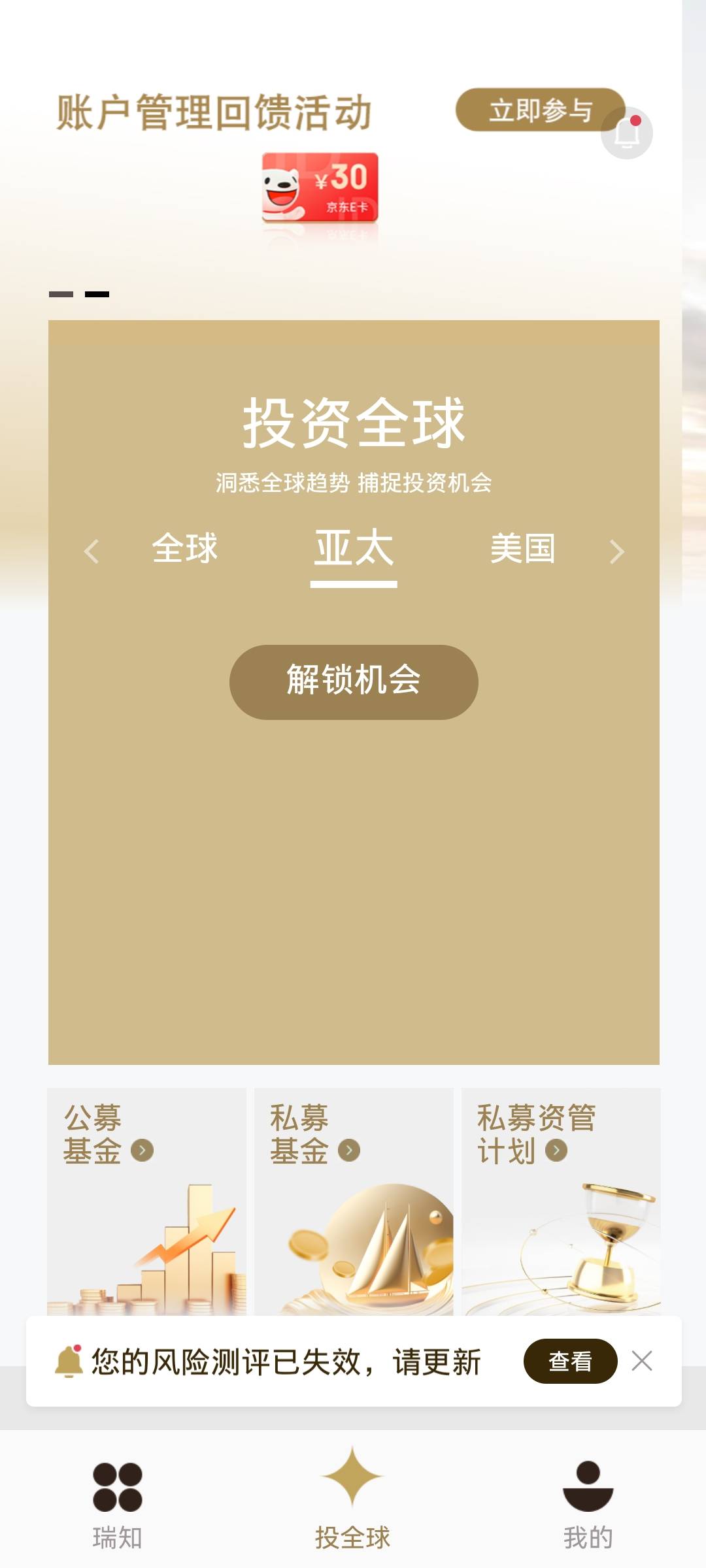
Task: Switch to the 投全球 tab
Action: coord(353,1499)
